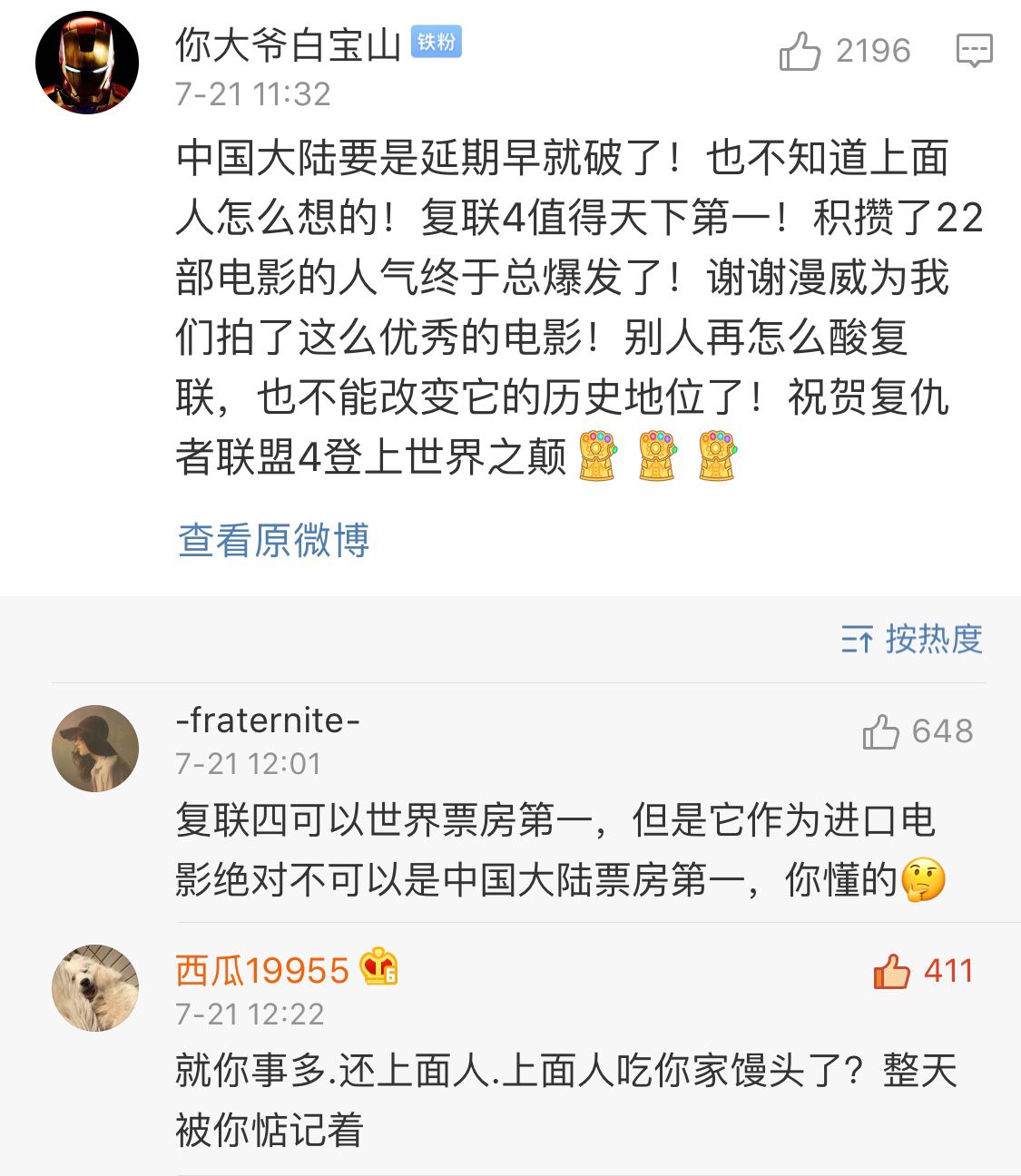Click the 铁粉 fan badge next to 你大爷白宝山
The height and width of the screenshot is (1176, 1021).
437,43
